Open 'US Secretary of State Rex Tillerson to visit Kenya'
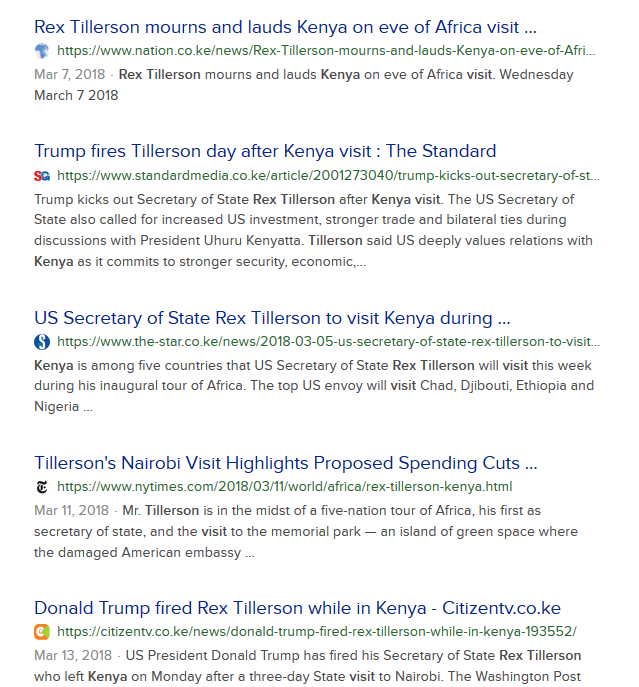Screen dimensions: 639x687 (x=272, y=318)
